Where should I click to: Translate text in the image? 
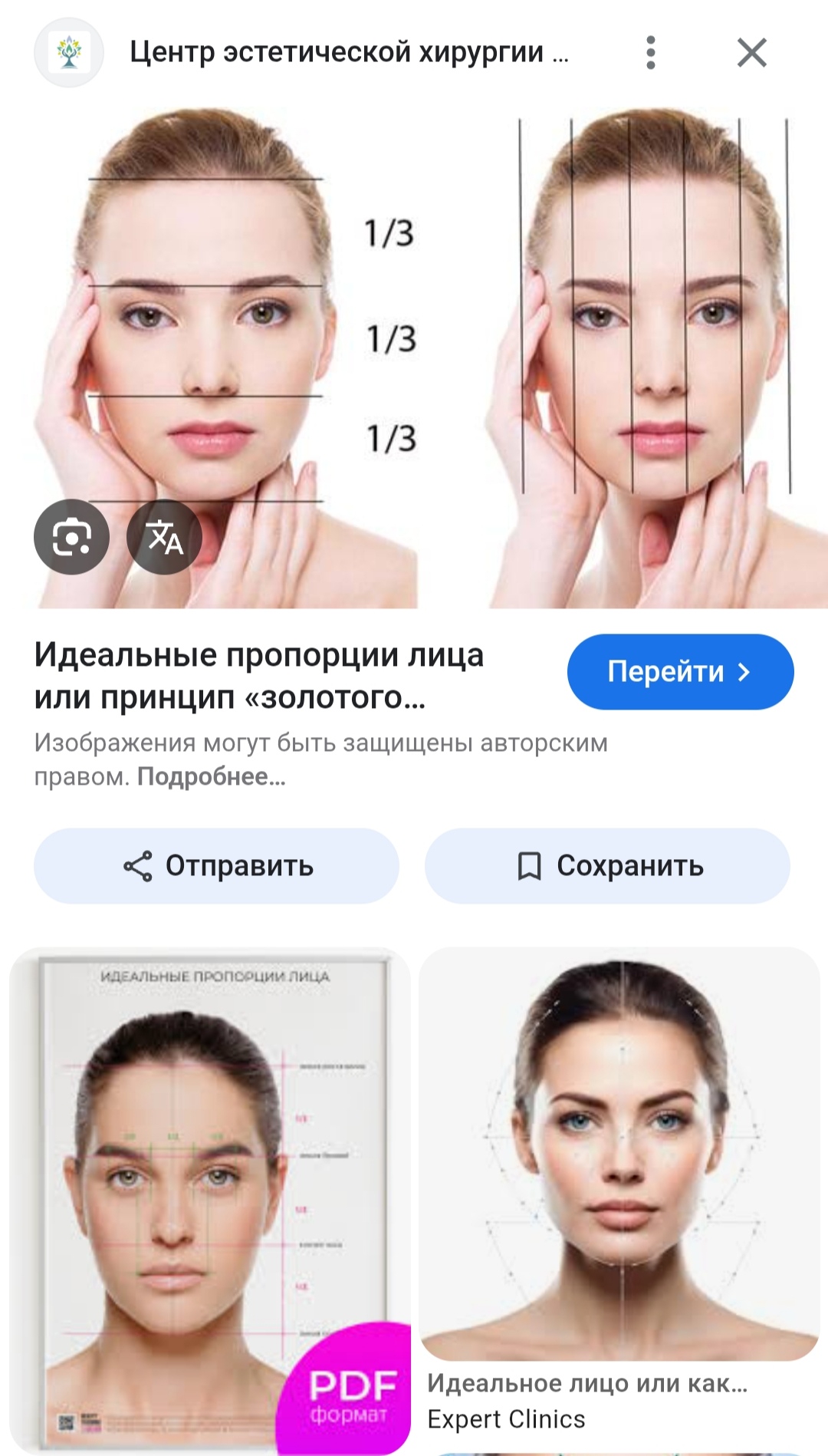164,537
